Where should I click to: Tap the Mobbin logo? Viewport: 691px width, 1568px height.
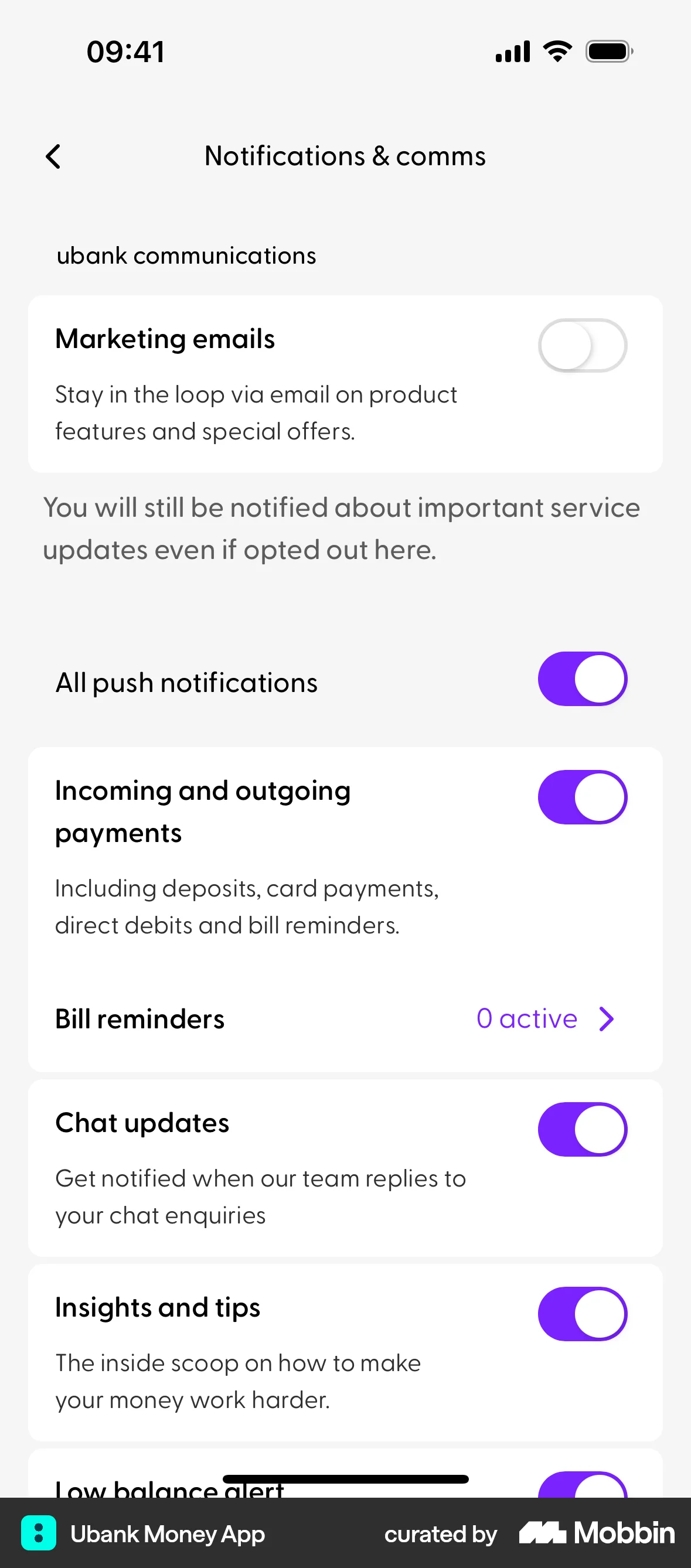[x=595, y=1535]
